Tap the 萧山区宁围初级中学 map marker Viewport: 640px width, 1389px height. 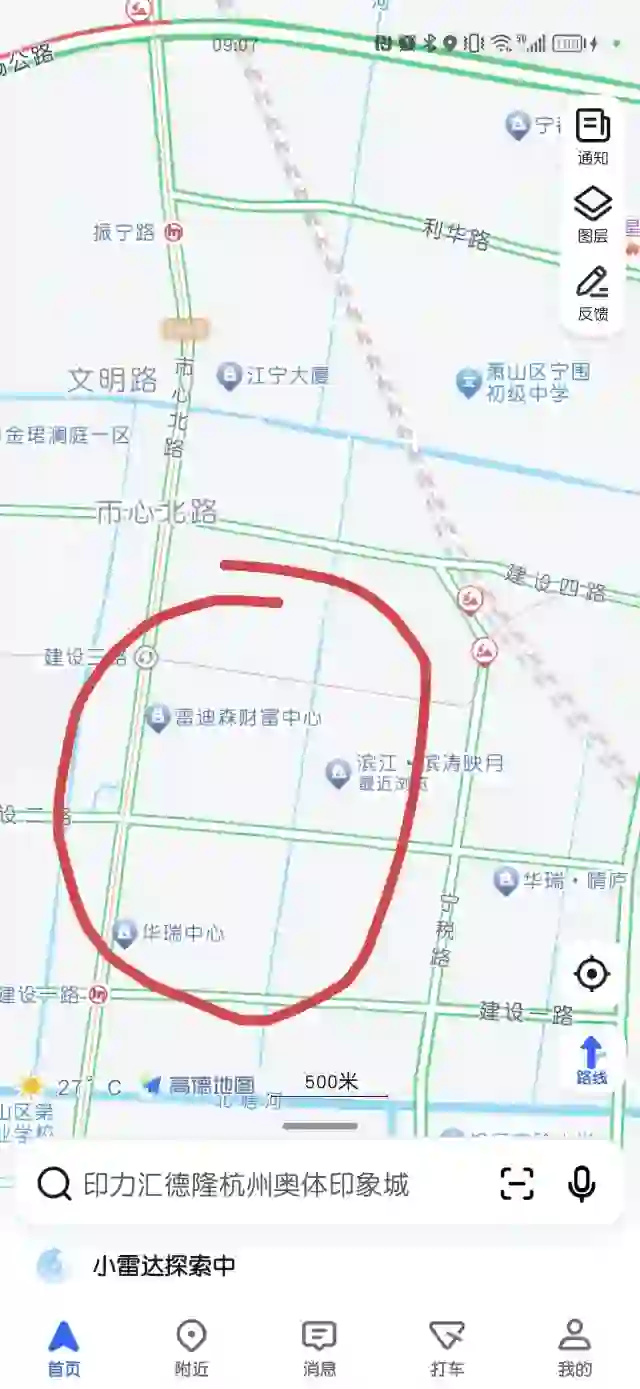pos(468,381)
